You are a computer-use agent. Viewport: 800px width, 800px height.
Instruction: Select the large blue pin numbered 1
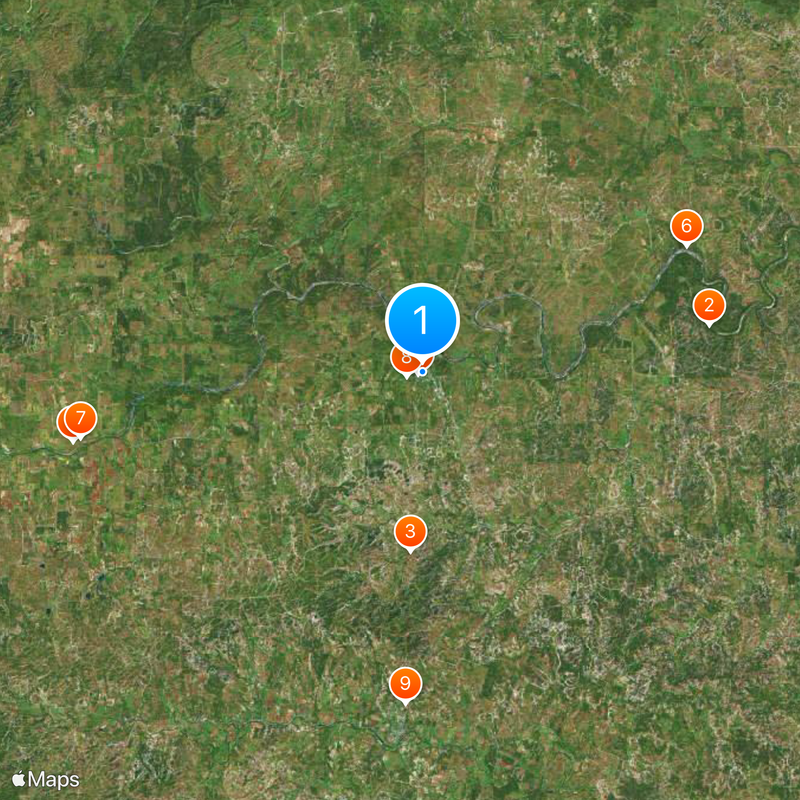(422, 320)
